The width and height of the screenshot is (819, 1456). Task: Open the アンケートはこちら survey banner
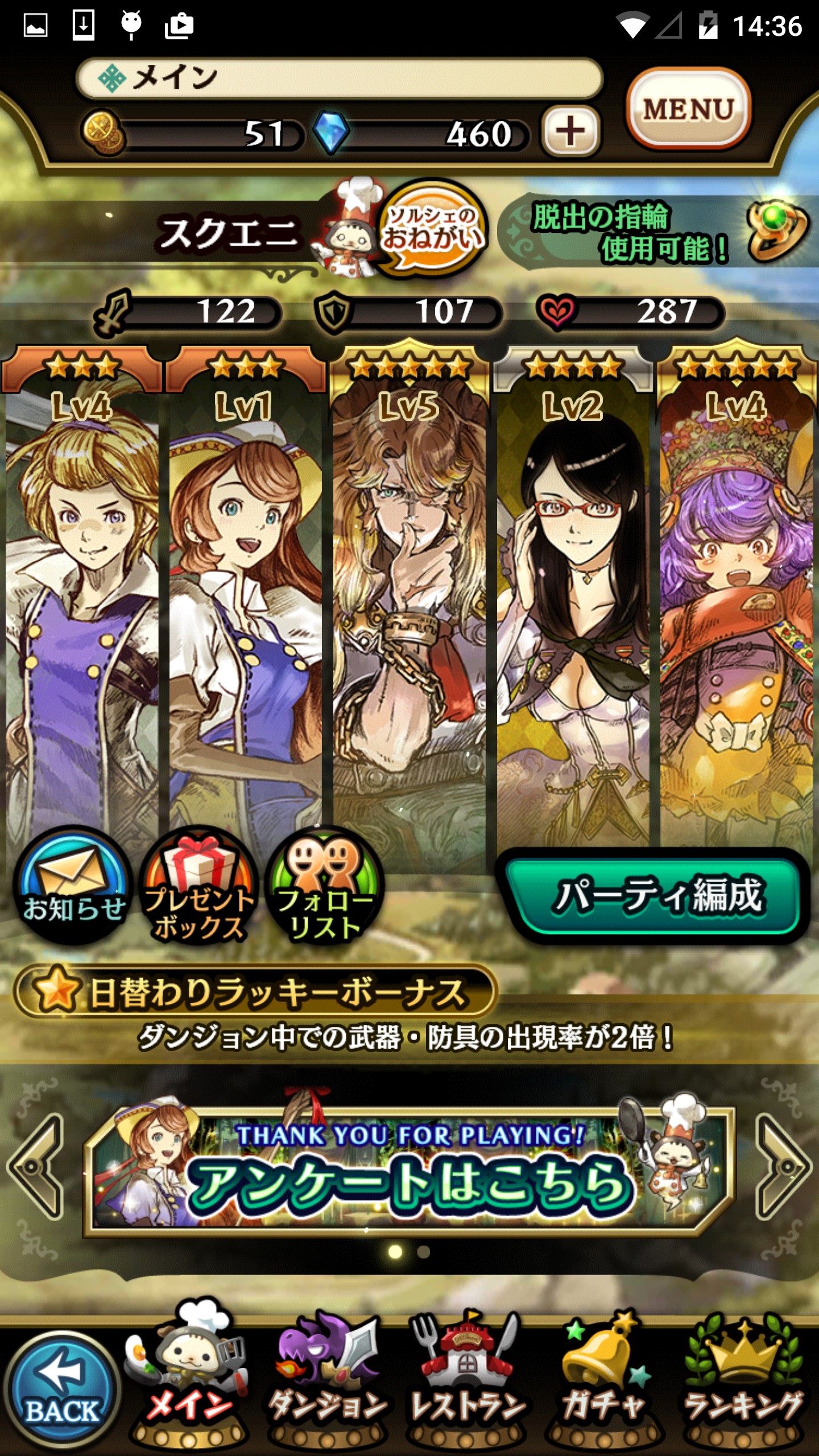point(409,1172)
